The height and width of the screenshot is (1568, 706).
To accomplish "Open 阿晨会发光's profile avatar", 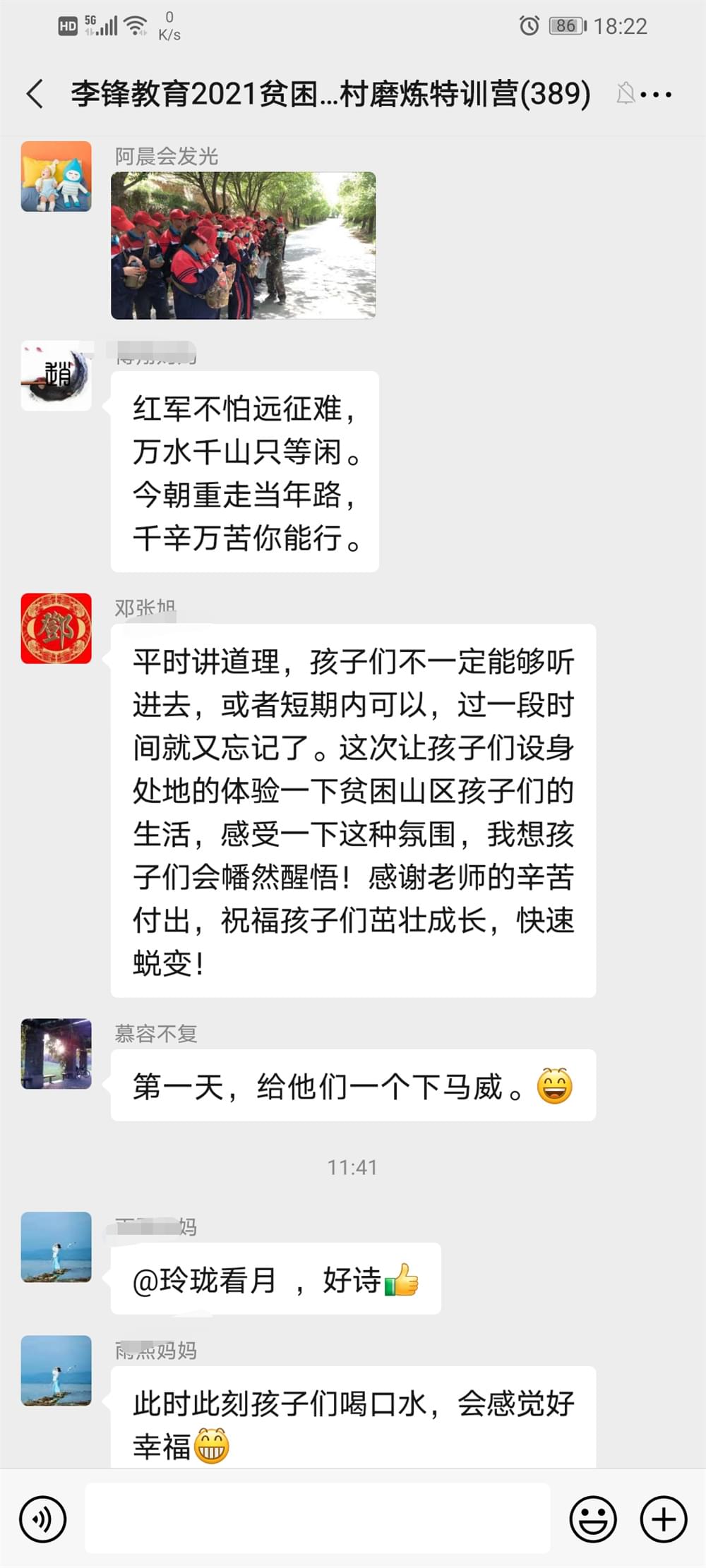I will coord(56,176).
